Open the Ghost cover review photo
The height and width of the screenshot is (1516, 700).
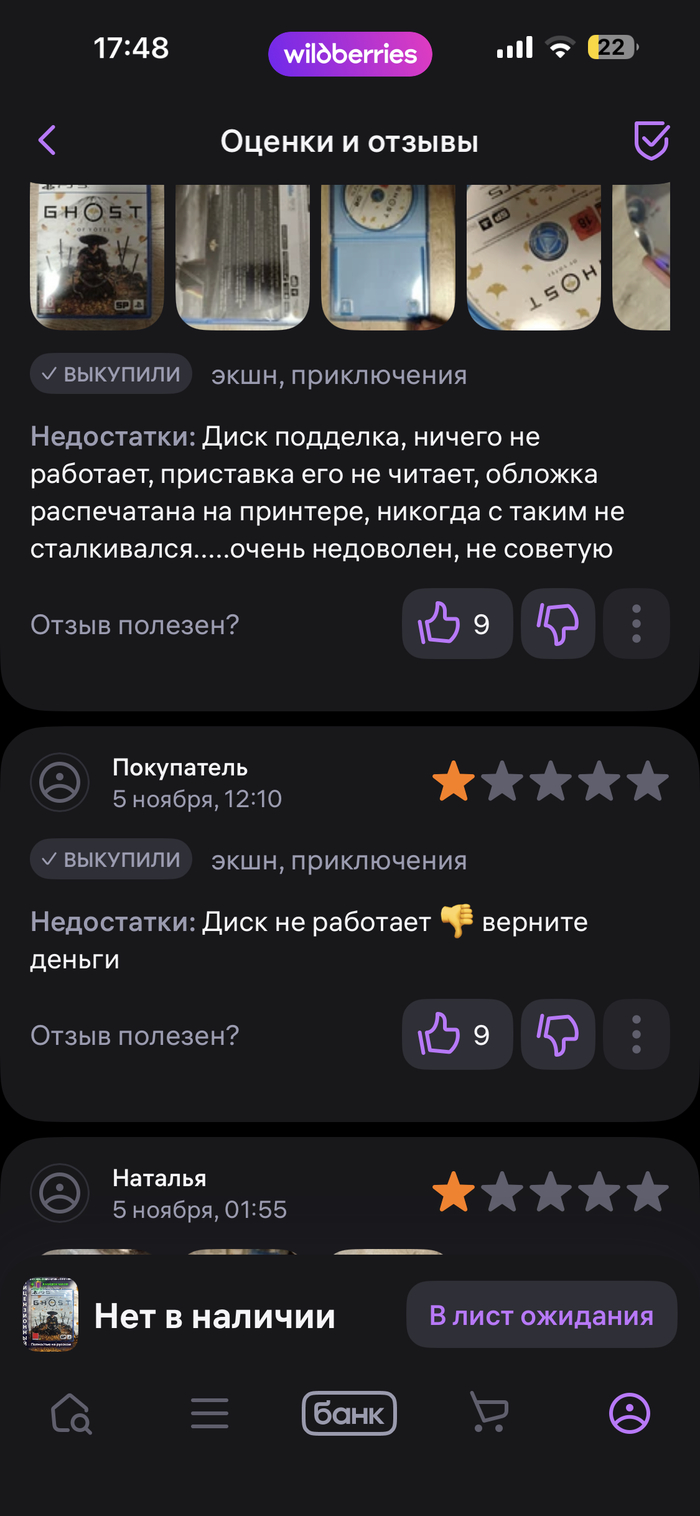point(97,256)
